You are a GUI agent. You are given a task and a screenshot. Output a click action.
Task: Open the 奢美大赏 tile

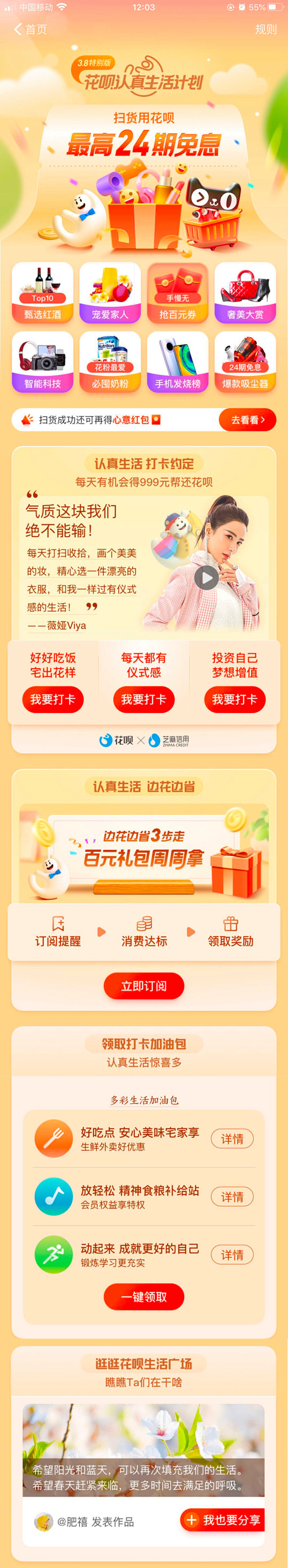(x=245, y=293)
